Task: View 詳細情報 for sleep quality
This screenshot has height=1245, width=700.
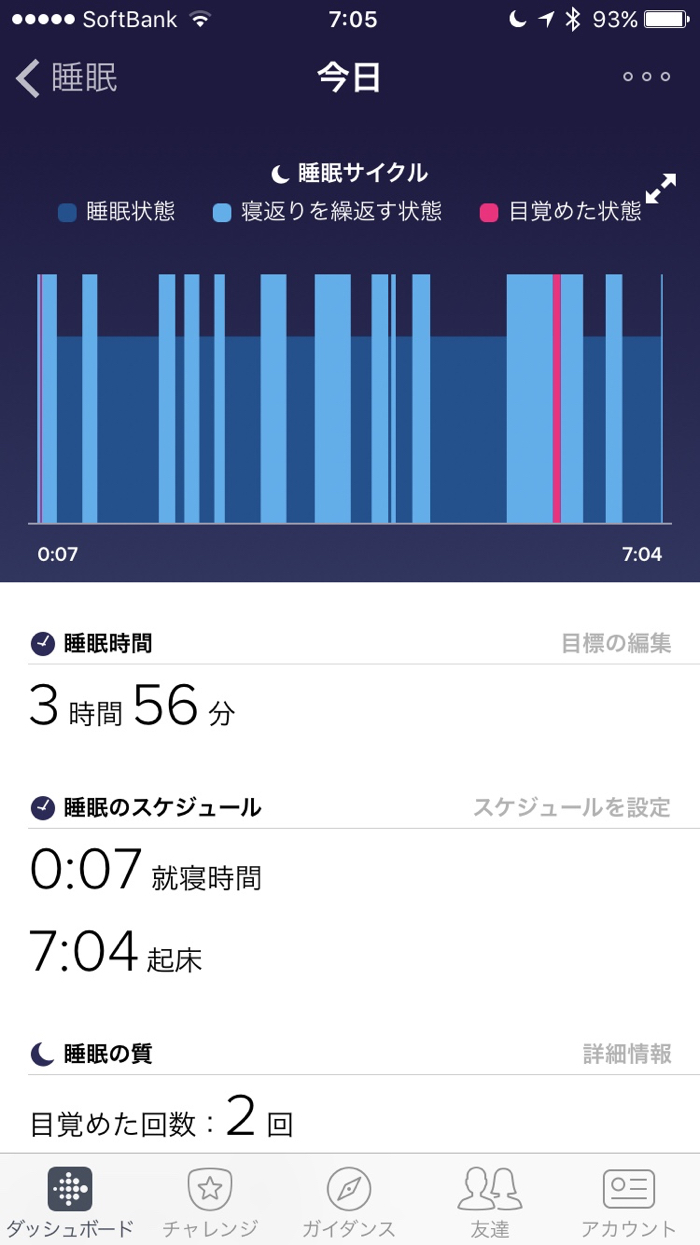Action: [627, 1054]
